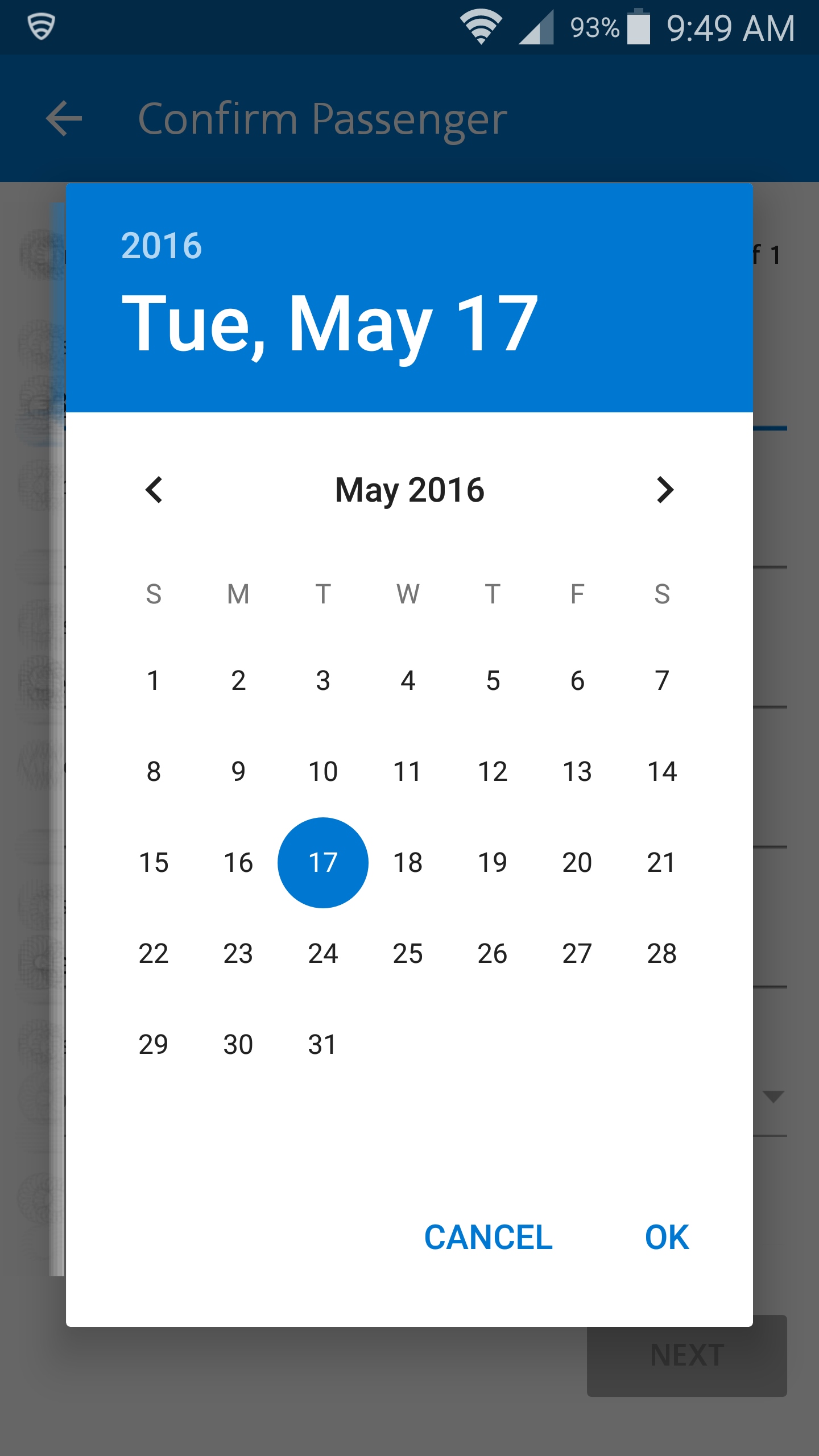Screen dimensions: 819x1456
Task: Select May 20 on the calendar
Action: (x=577, y=862)
